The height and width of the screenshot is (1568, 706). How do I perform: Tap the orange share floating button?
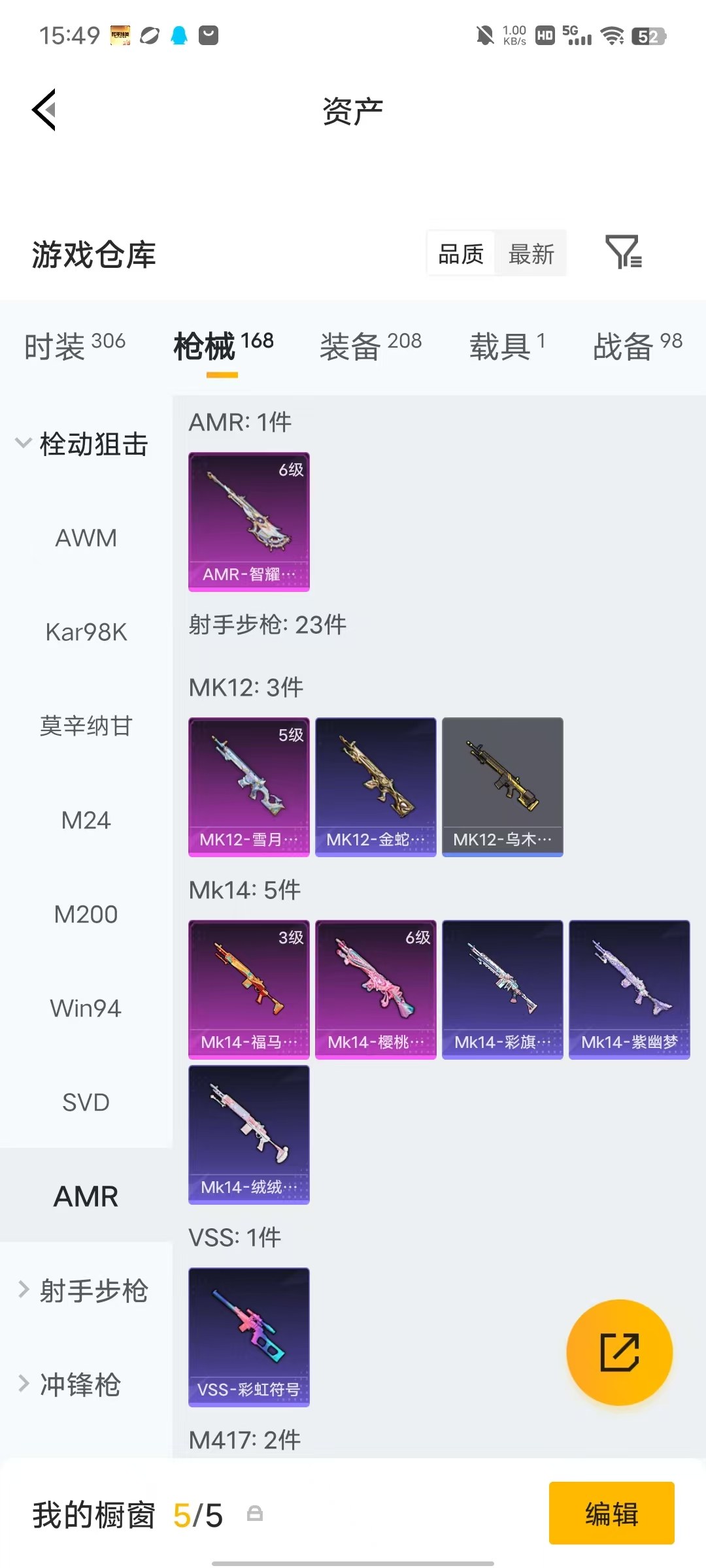(620, 1352)
